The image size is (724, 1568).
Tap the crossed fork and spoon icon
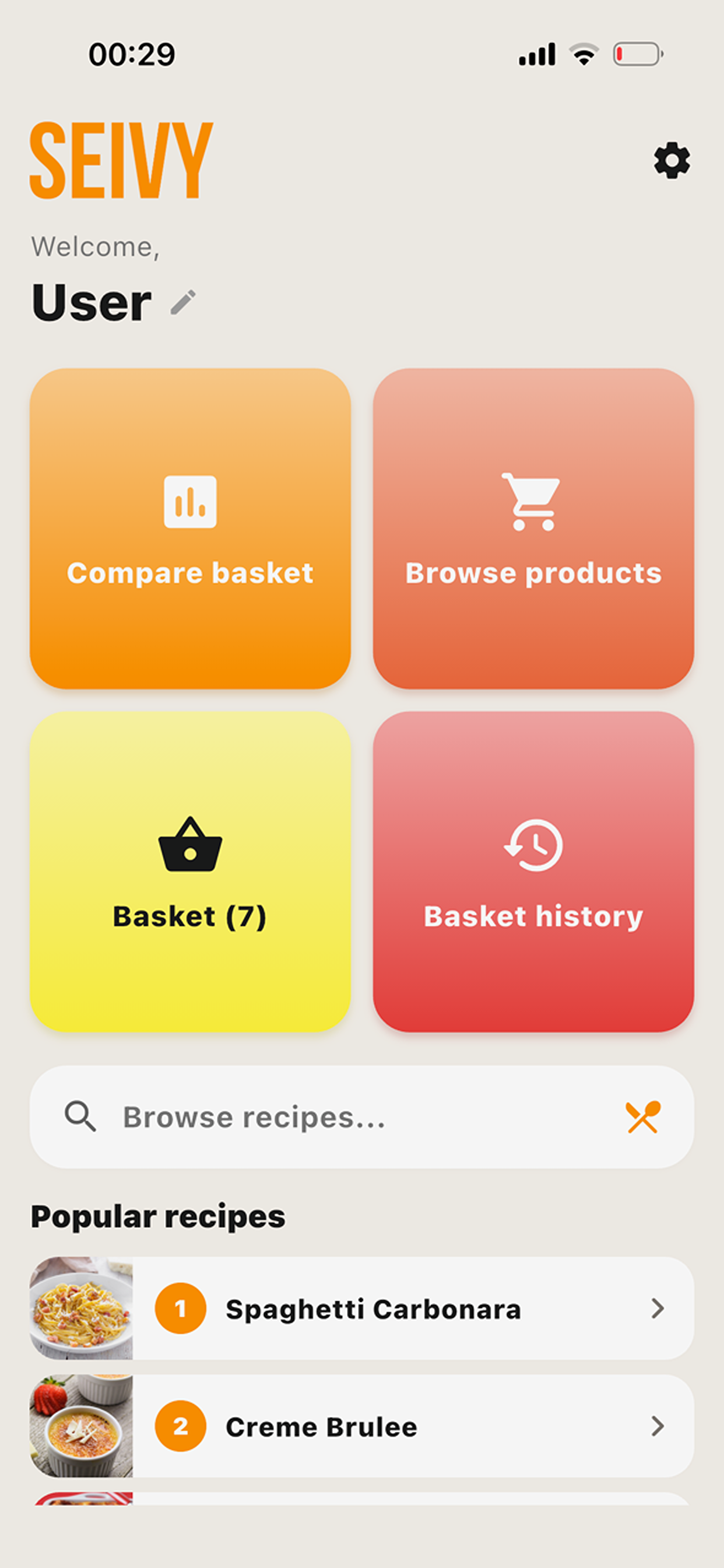click(x=643, y=1117)
